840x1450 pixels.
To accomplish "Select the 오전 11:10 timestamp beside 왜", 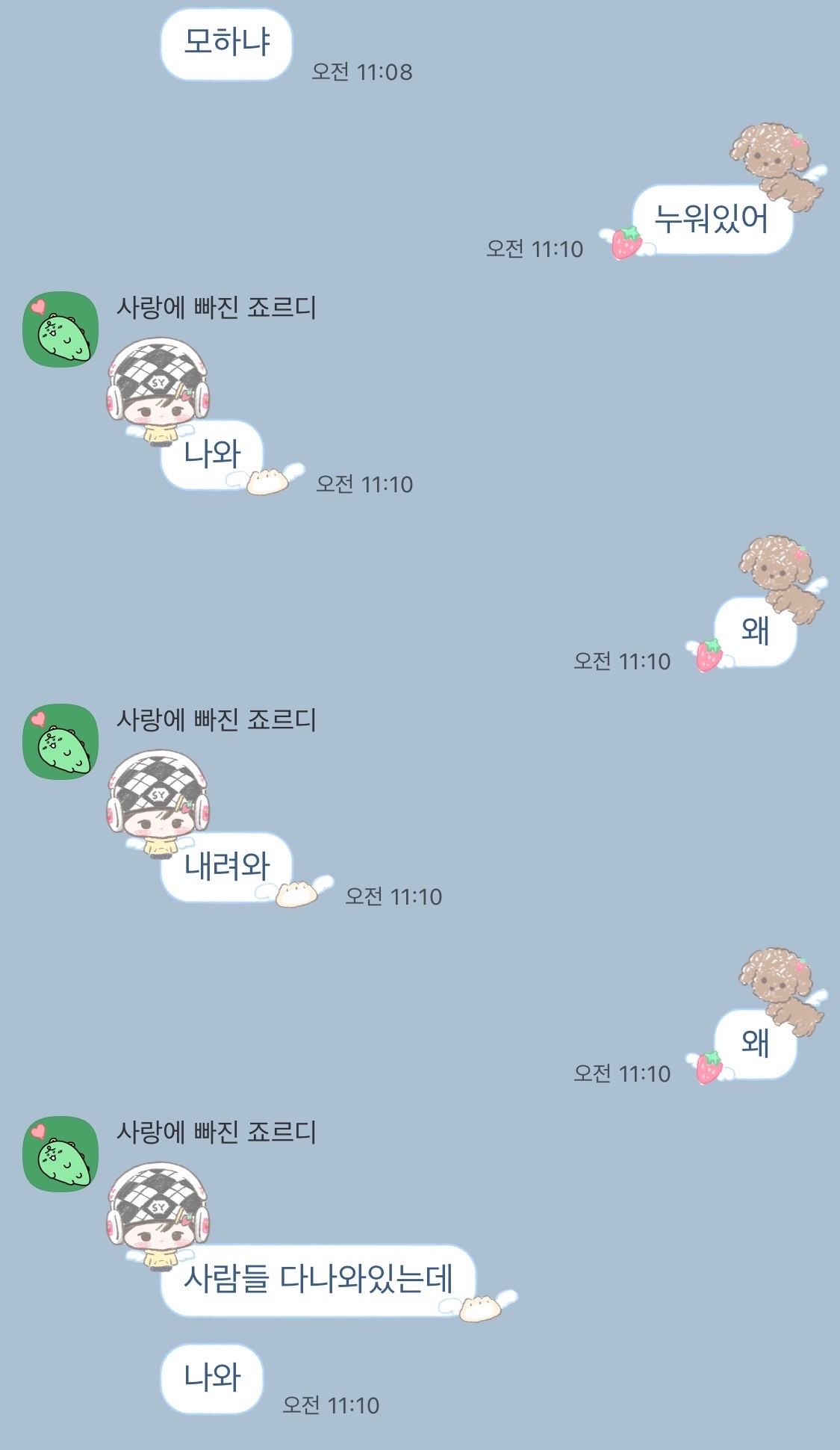I will pyautogui.click(x=623, y=659).
